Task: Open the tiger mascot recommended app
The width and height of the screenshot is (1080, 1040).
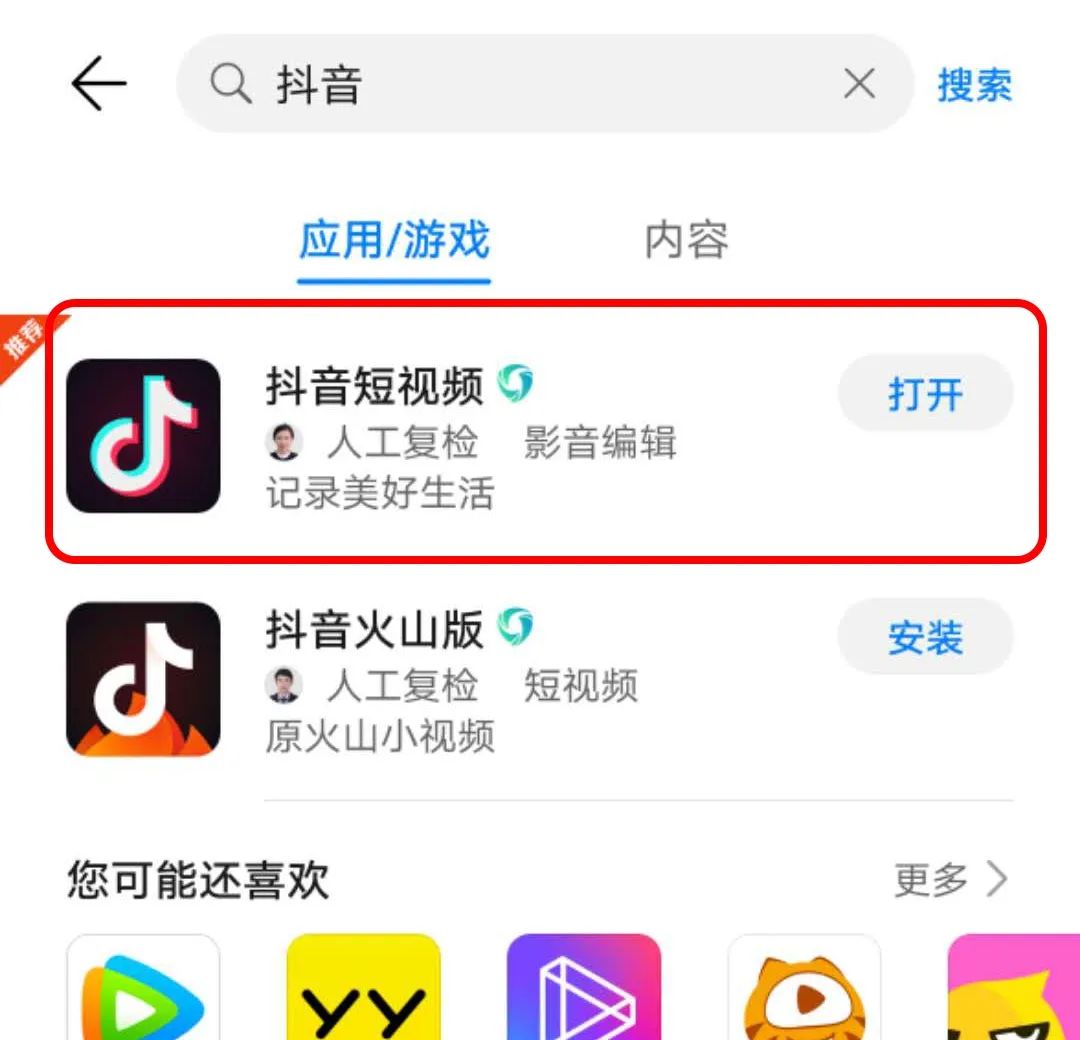Action: pos(804,990)
